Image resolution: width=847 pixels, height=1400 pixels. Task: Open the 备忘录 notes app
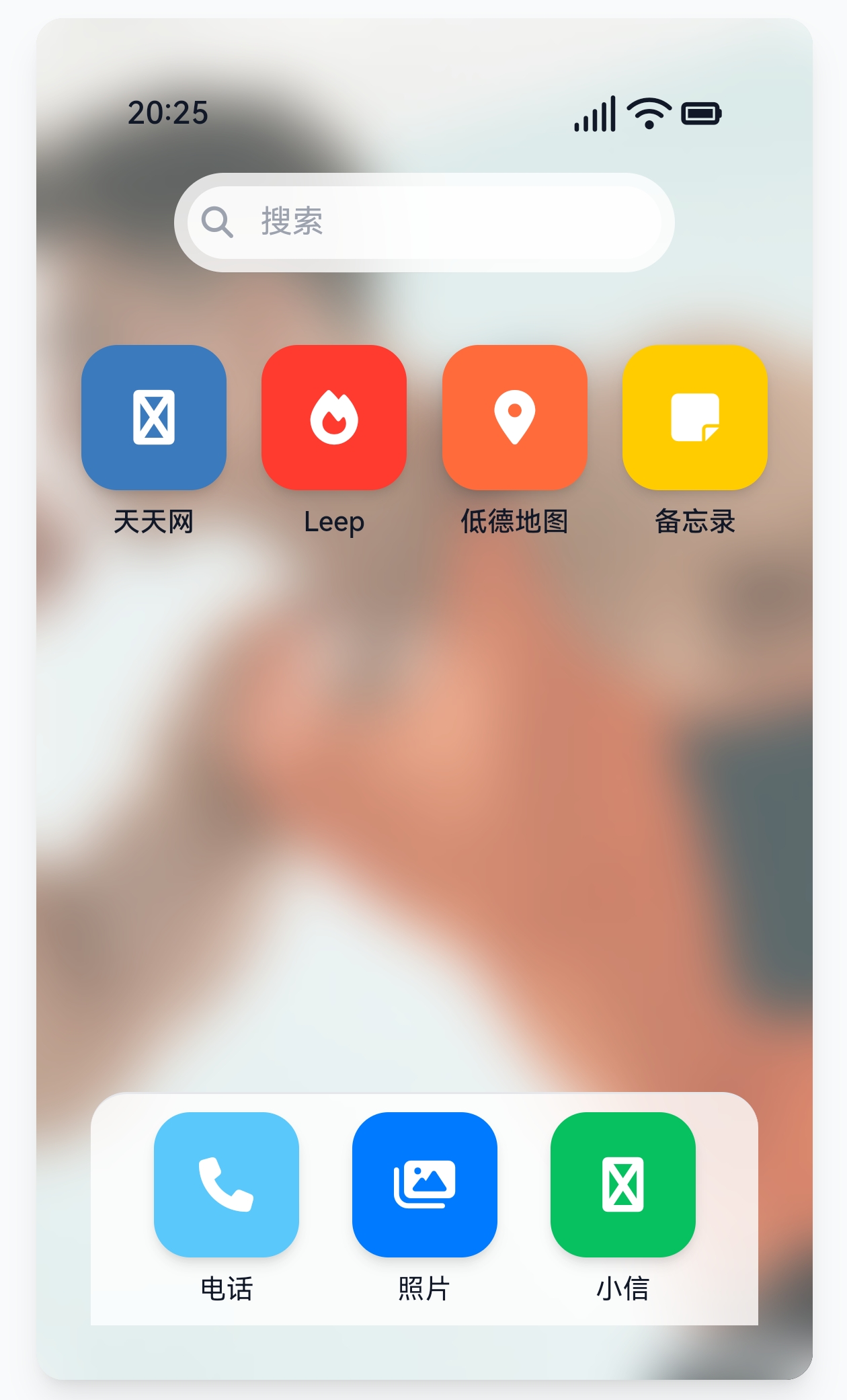coord(695,418)
